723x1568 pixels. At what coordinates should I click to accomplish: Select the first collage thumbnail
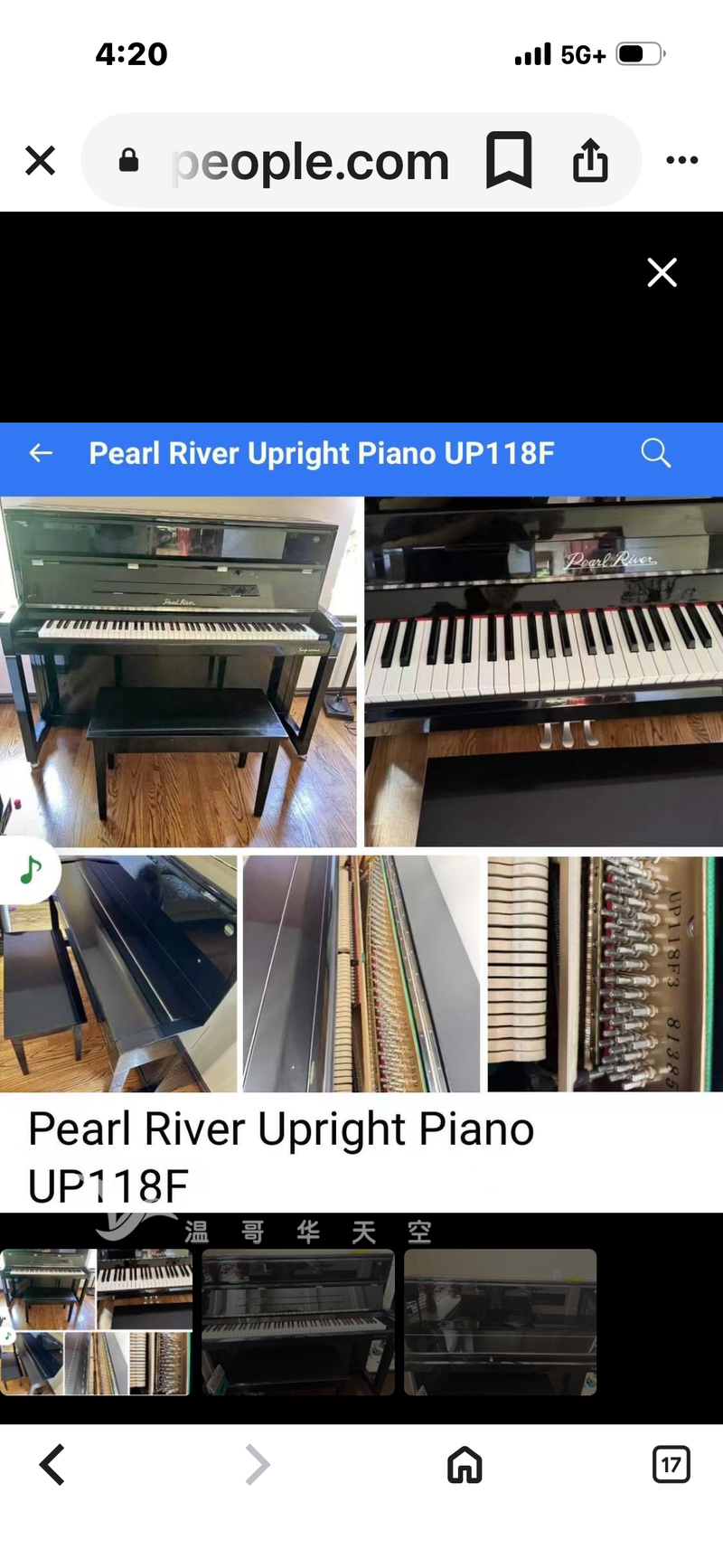click(96, 1322)
